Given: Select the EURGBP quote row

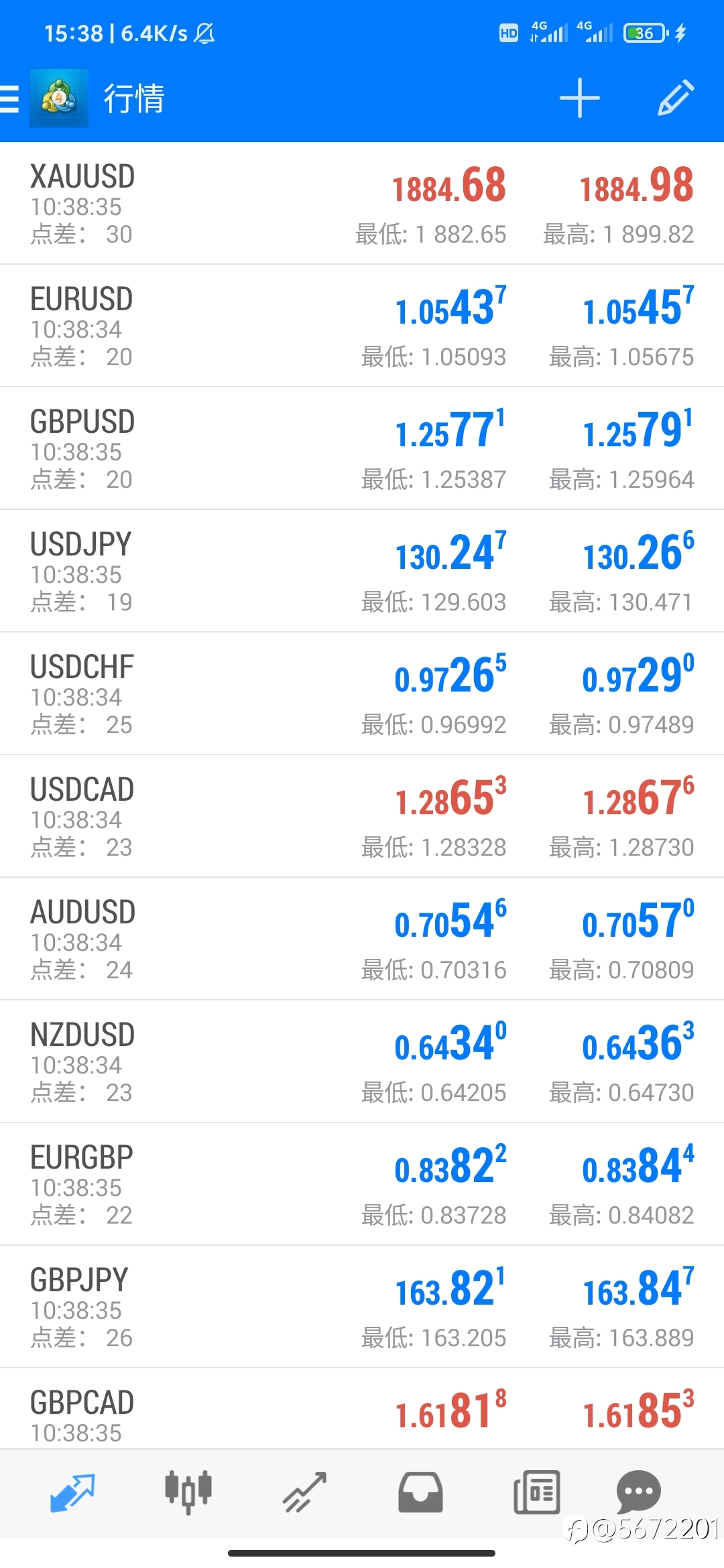Looking at the screenshot, I should (362, 1185).
